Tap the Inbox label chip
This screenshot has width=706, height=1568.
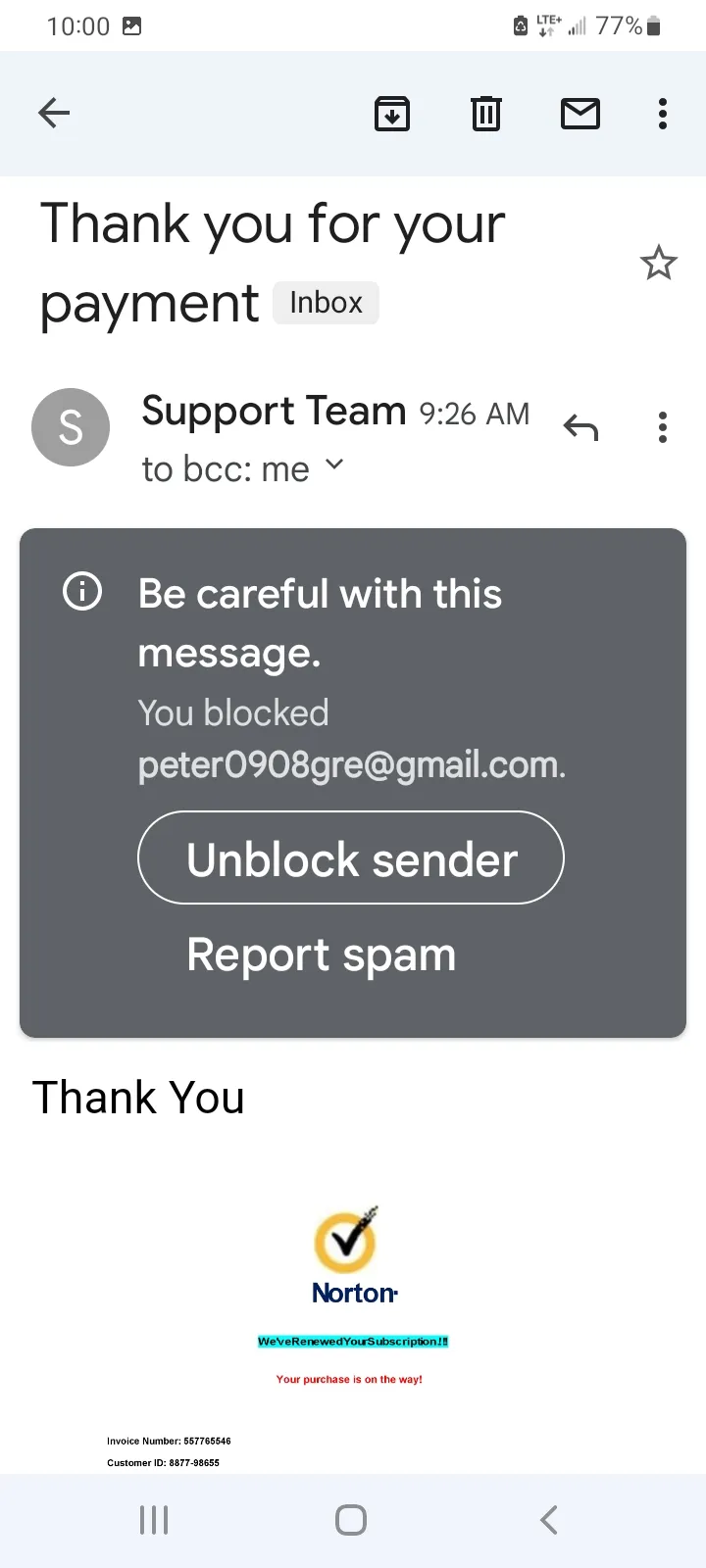pyautogui.click(x=326, y=303)
